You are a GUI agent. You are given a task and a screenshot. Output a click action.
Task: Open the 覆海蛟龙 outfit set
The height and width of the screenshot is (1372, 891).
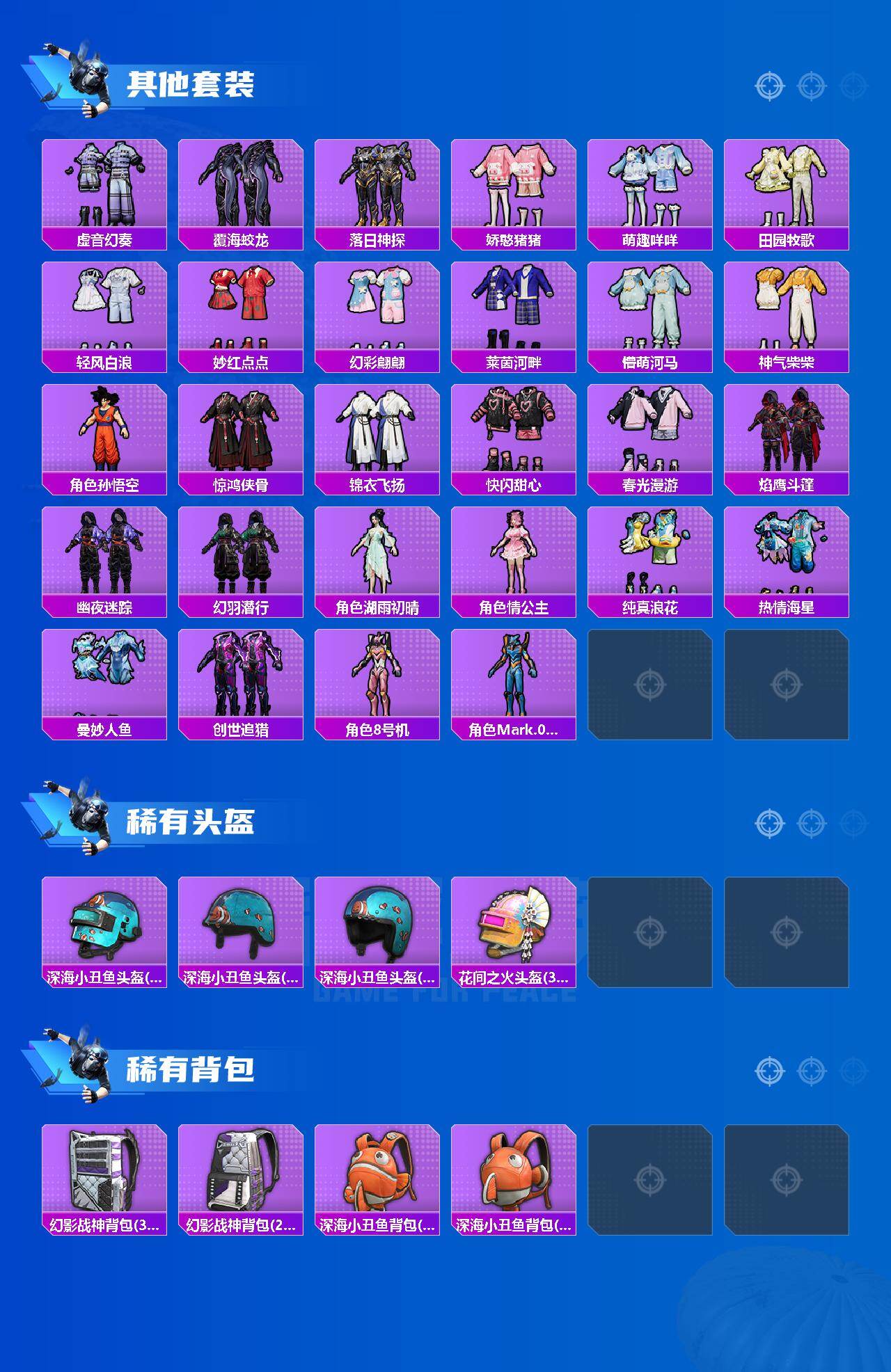(240, 184)
